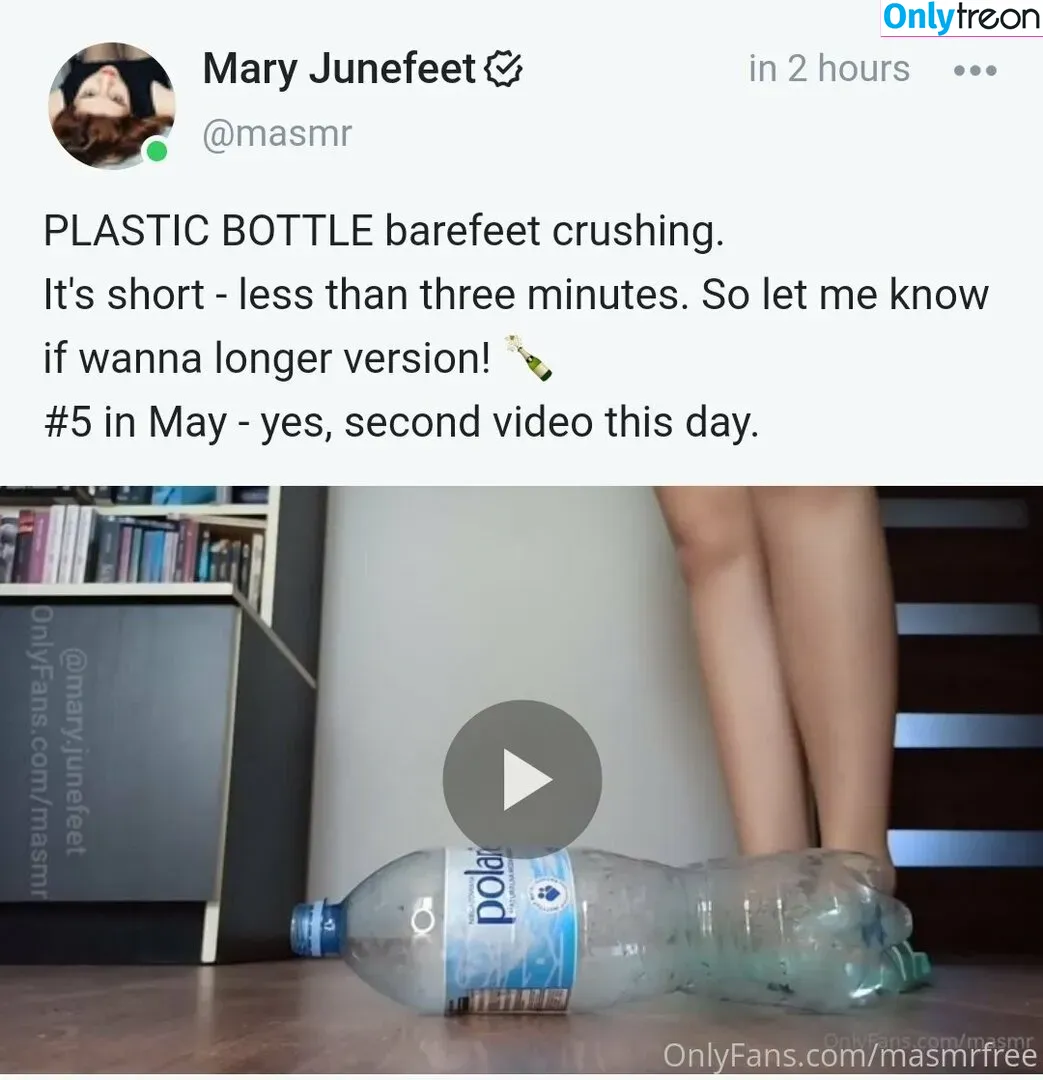This screenshot has width=1043, height=1080.
Task: Open Mary Junefeet's profile picture
Action: [112, 104]
